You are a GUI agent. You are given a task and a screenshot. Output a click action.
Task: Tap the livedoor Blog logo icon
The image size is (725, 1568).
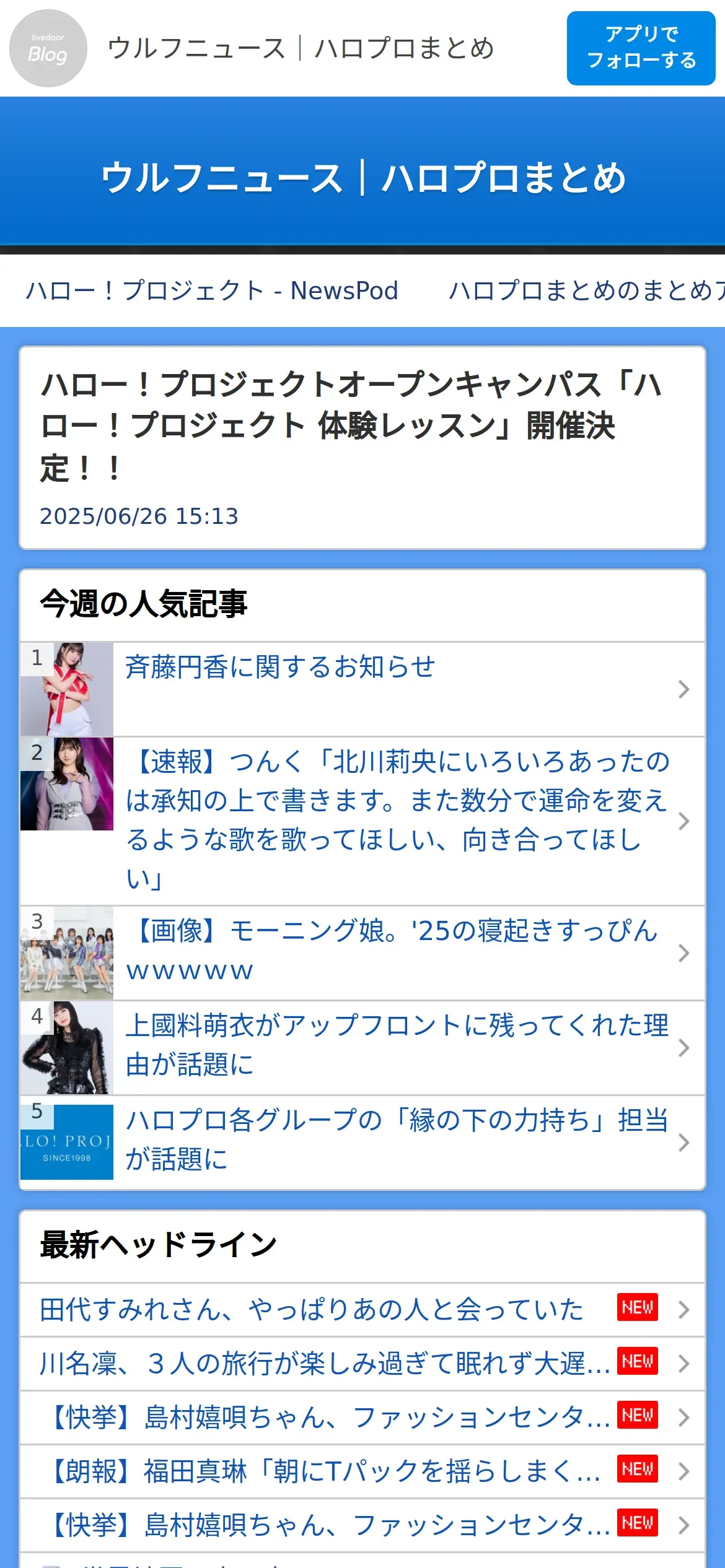tap(48, 48)
